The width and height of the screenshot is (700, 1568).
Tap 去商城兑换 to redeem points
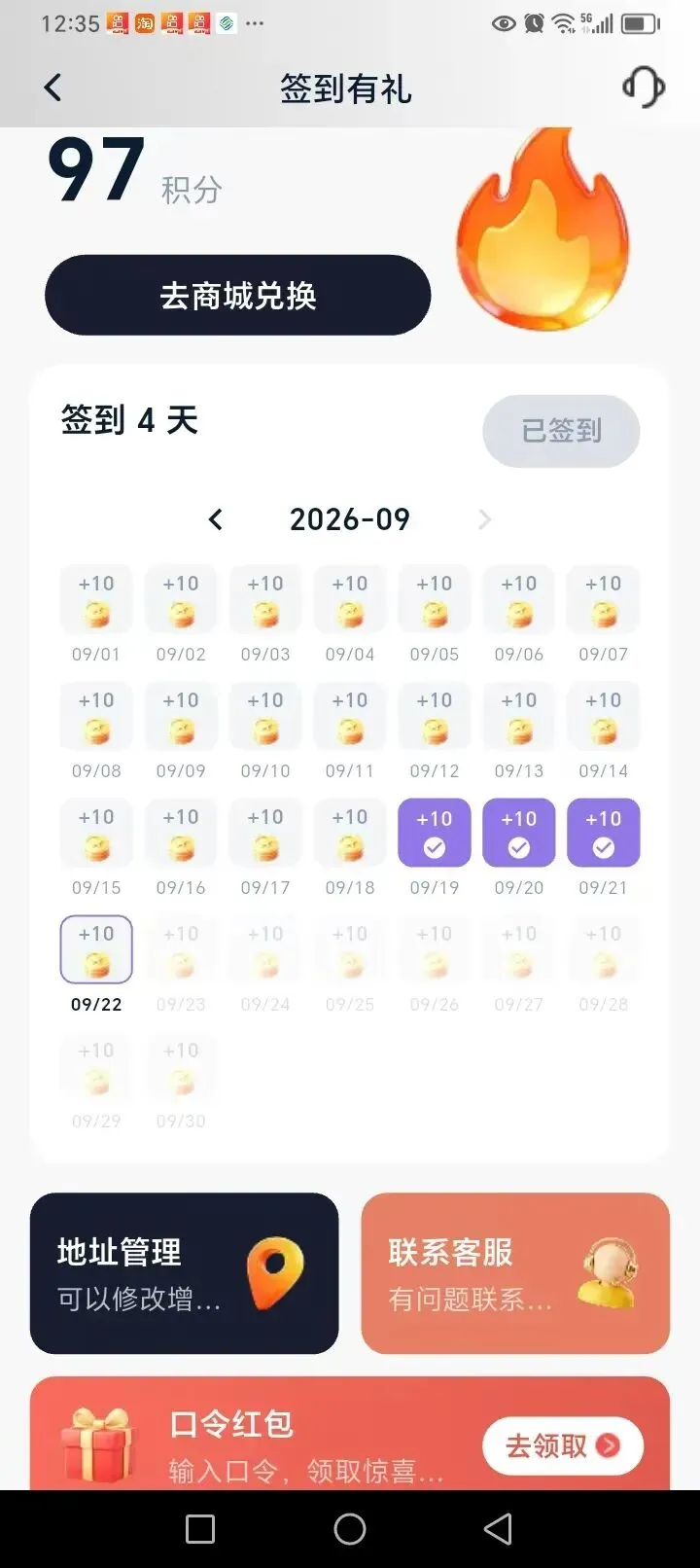click(x=238, y=295)
